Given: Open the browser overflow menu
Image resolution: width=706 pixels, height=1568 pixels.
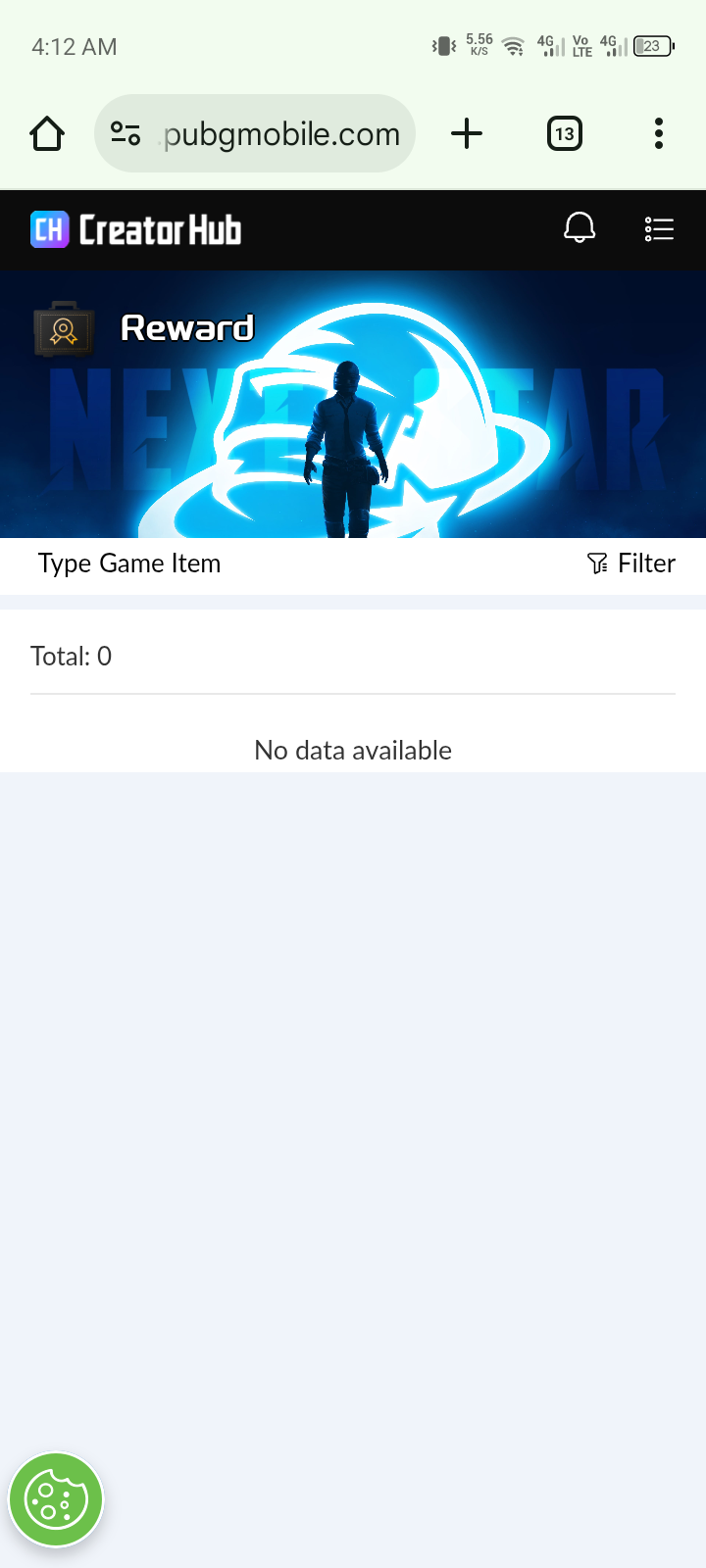Looking at the screenshot, I should (658, 133).
